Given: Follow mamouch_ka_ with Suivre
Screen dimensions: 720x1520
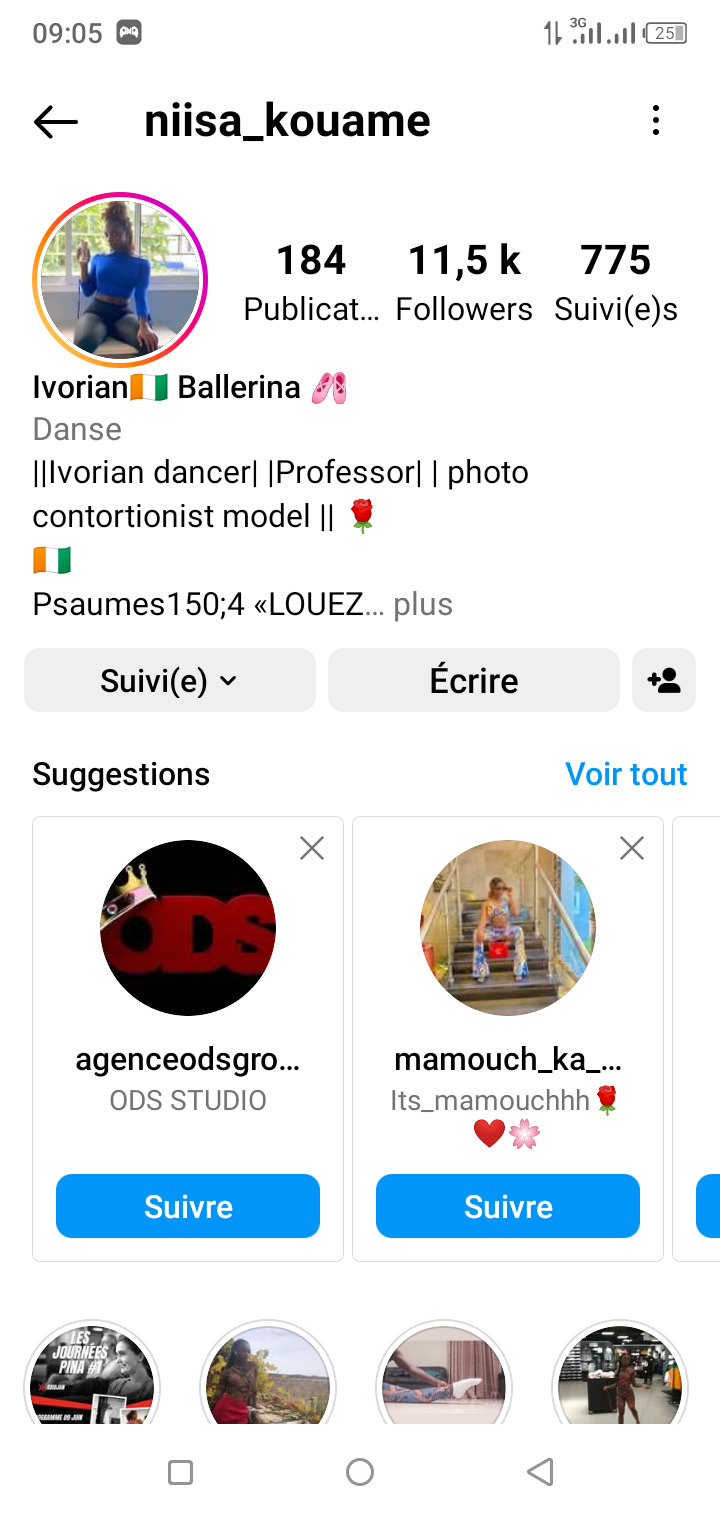Looking at the screenshot, I should pos(508,1206).
